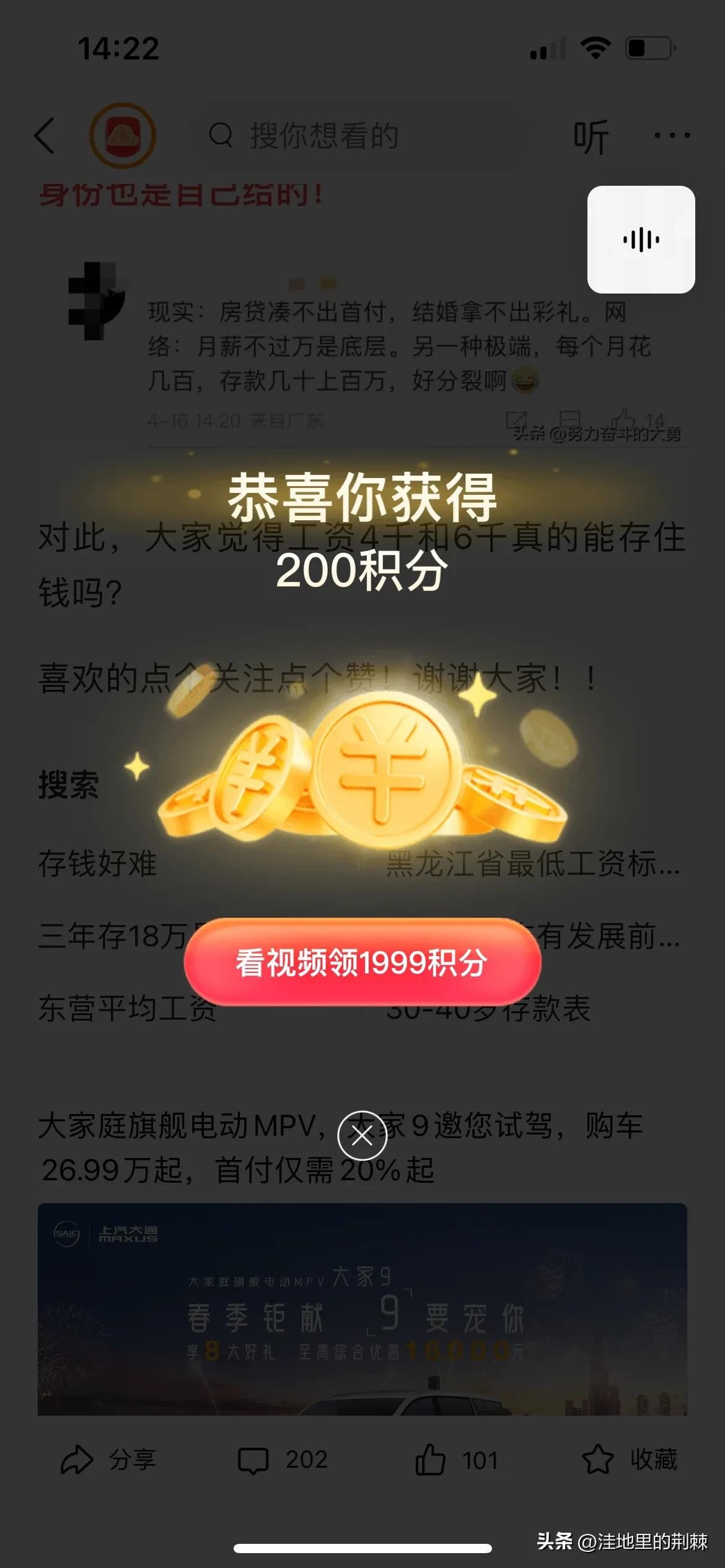Tap 看视频领1999积分 button
725x1568 pixels.
click(362, 962)
